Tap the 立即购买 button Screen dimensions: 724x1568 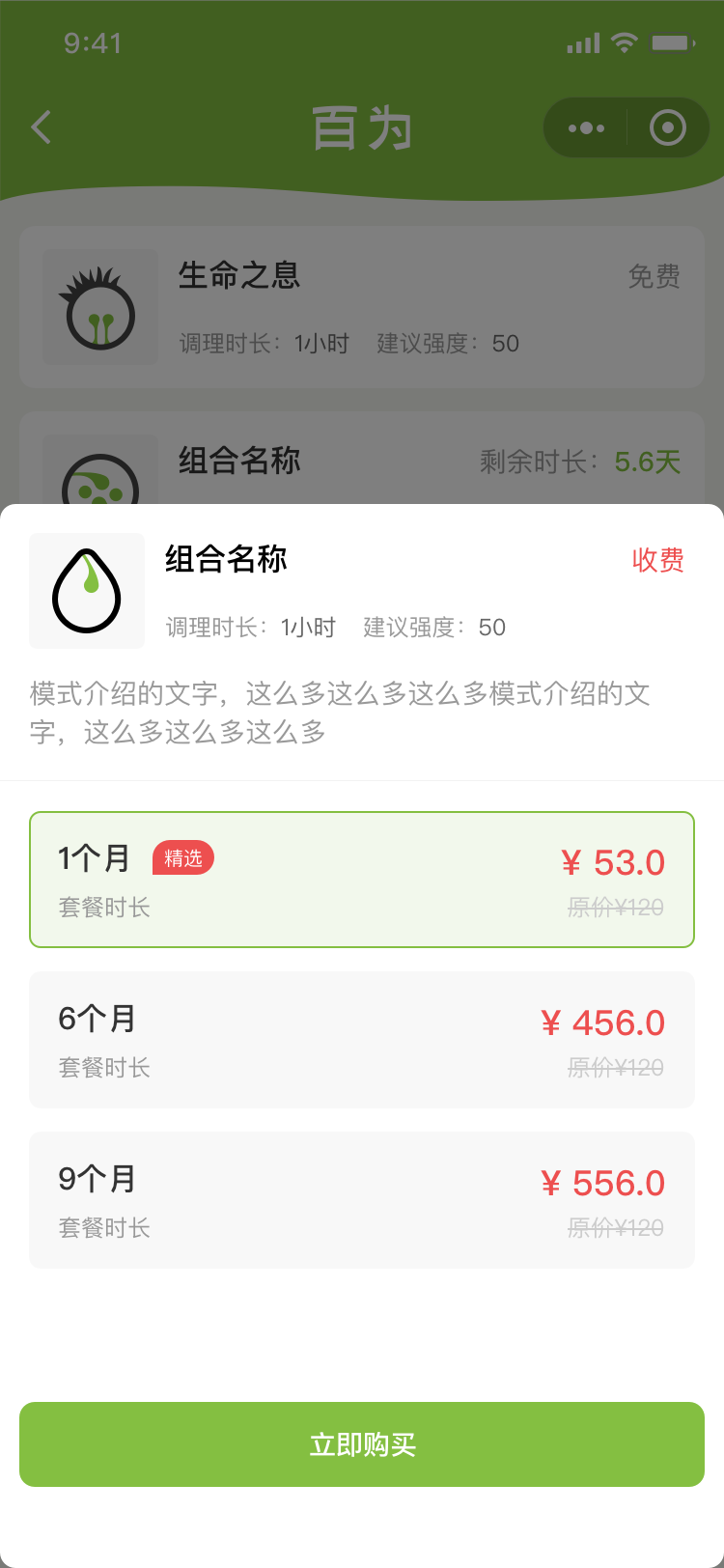pos(362,1444)
